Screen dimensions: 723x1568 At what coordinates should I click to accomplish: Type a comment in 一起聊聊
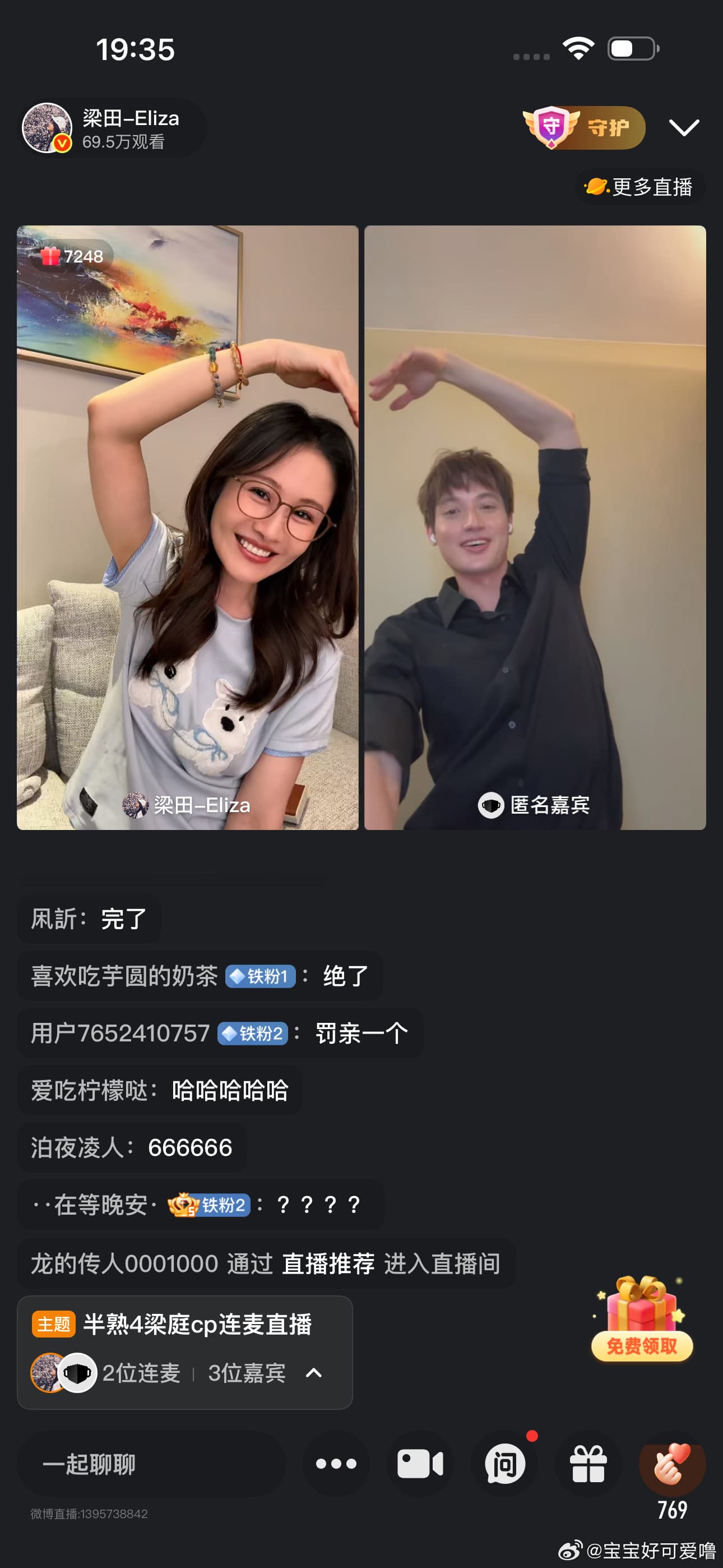pos(152,1464)
